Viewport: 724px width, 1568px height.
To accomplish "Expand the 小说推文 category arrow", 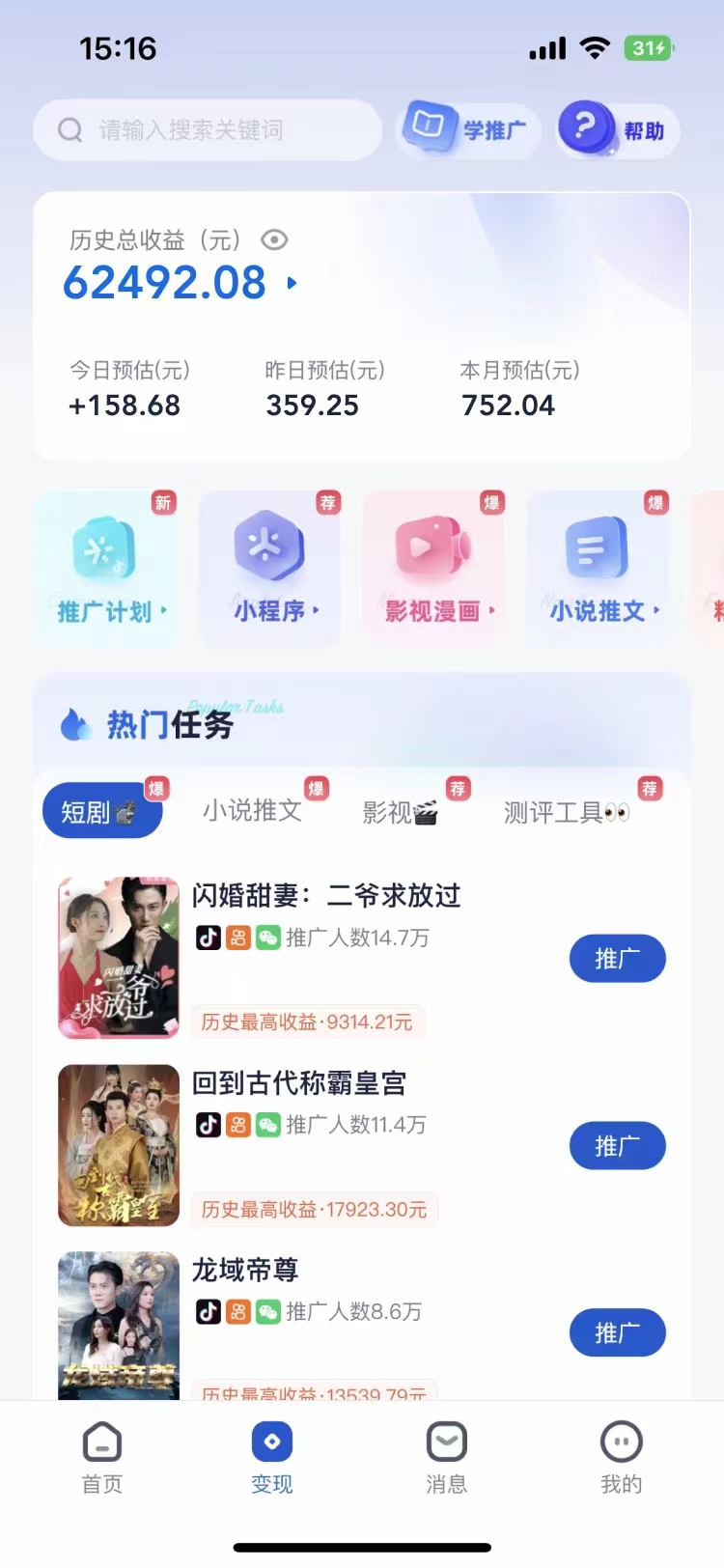I will 659,610.
